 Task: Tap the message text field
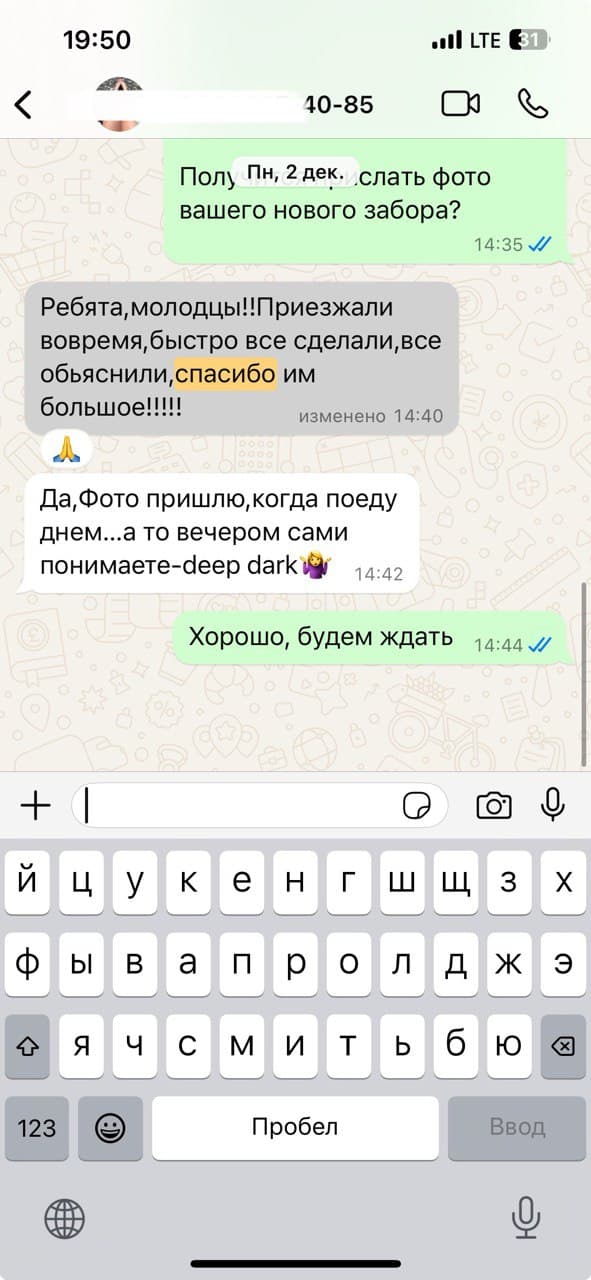(260, 805)
